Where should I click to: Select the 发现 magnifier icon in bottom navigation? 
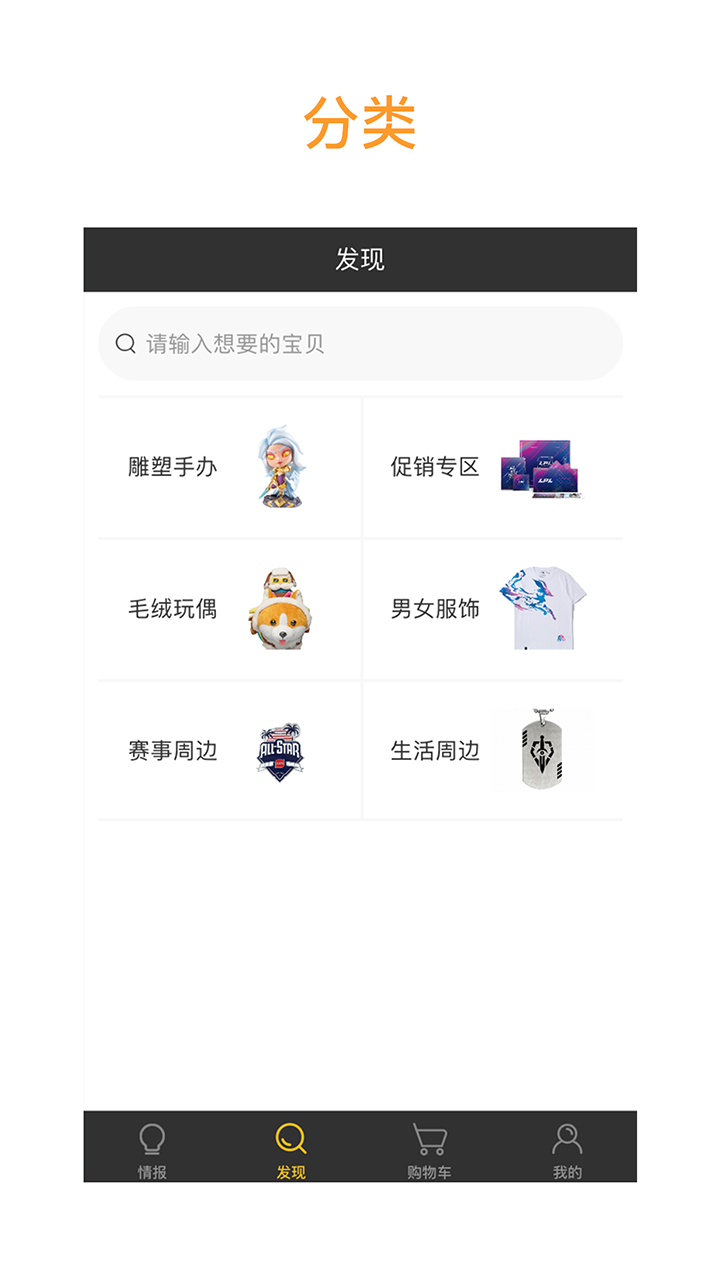coord(288,1138)
